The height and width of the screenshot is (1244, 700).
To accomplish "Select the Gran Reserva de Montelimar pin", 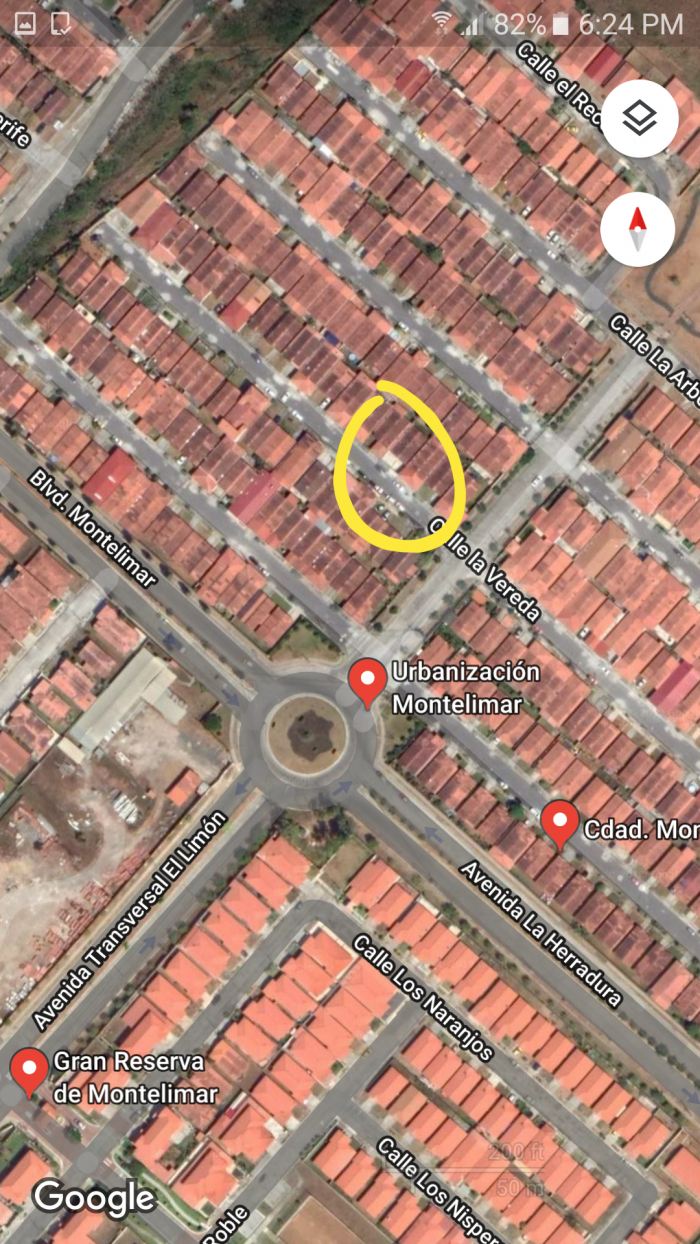I will (x=29, y=1072).
